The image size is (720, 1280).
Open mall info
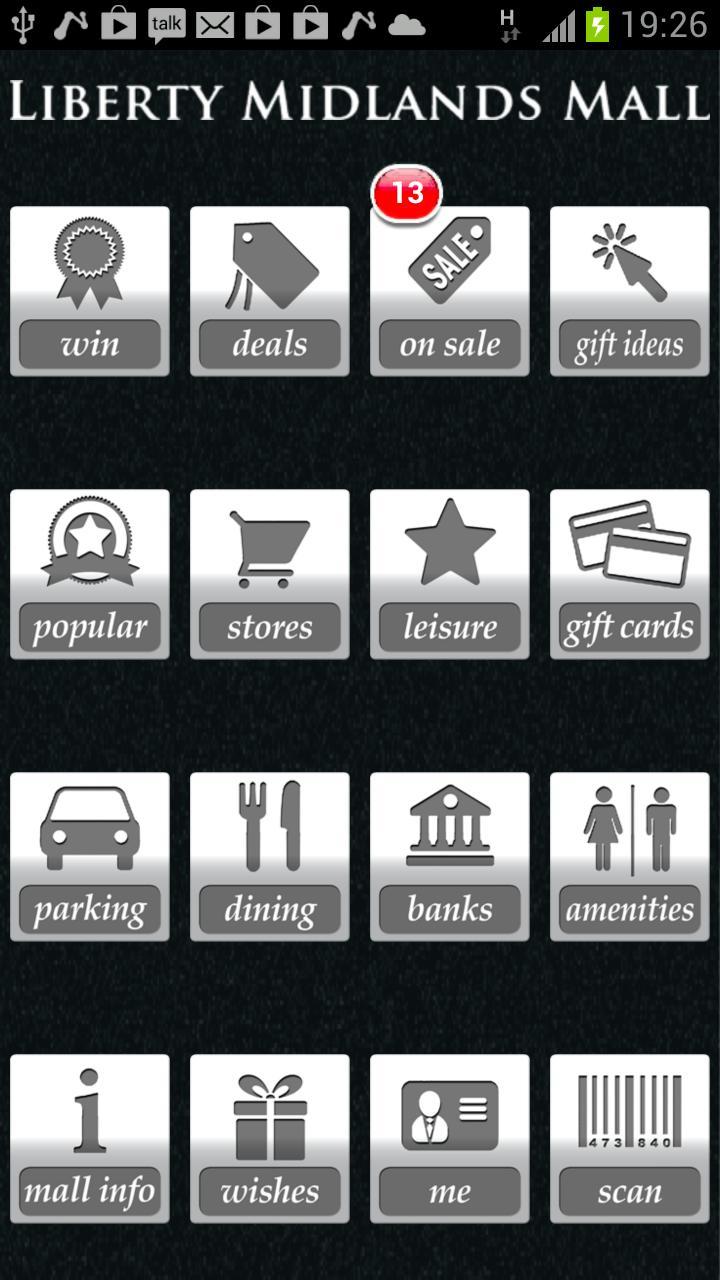(90, 1139)
